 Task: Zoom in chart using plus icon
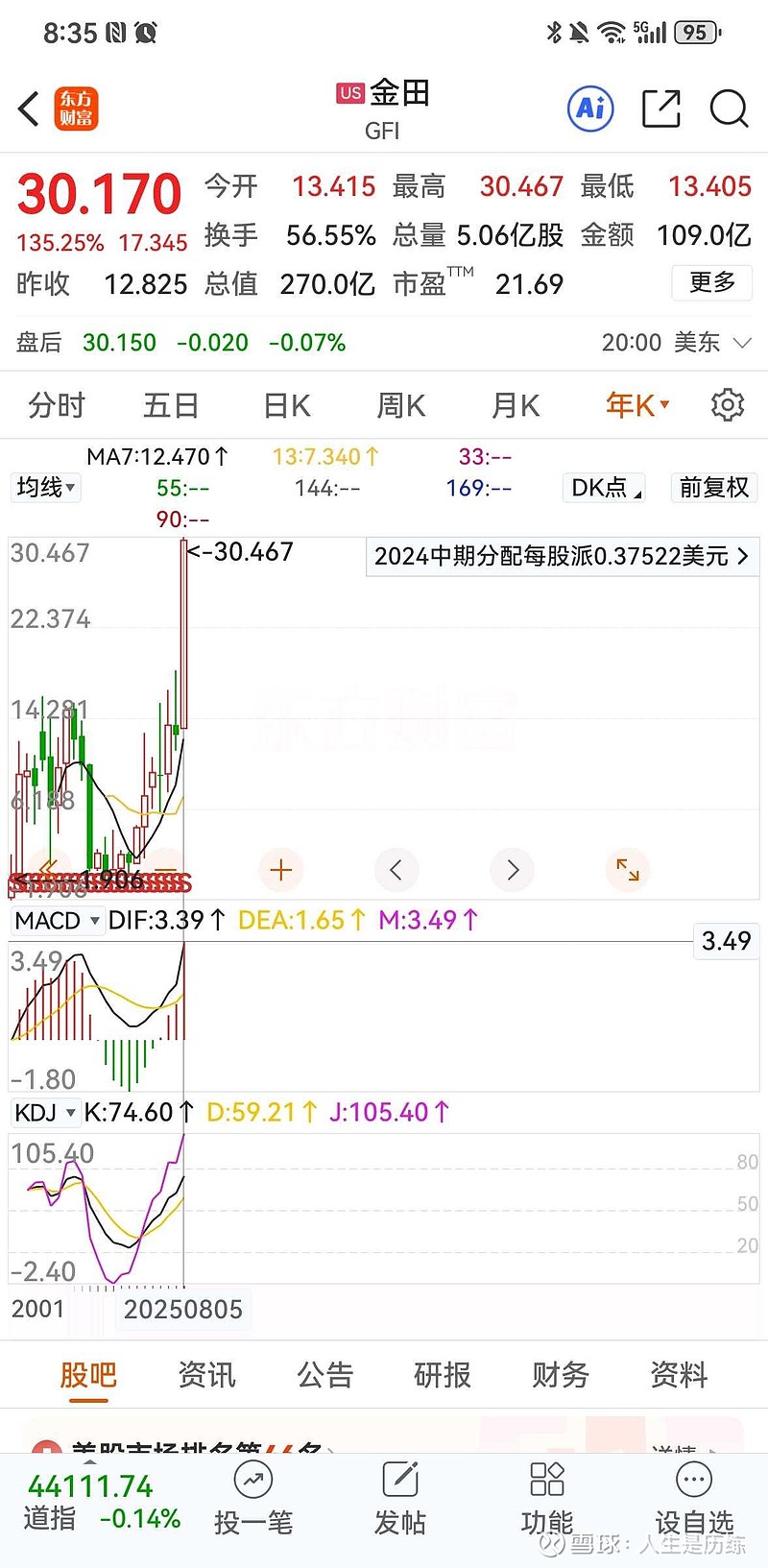pos(281,870)
